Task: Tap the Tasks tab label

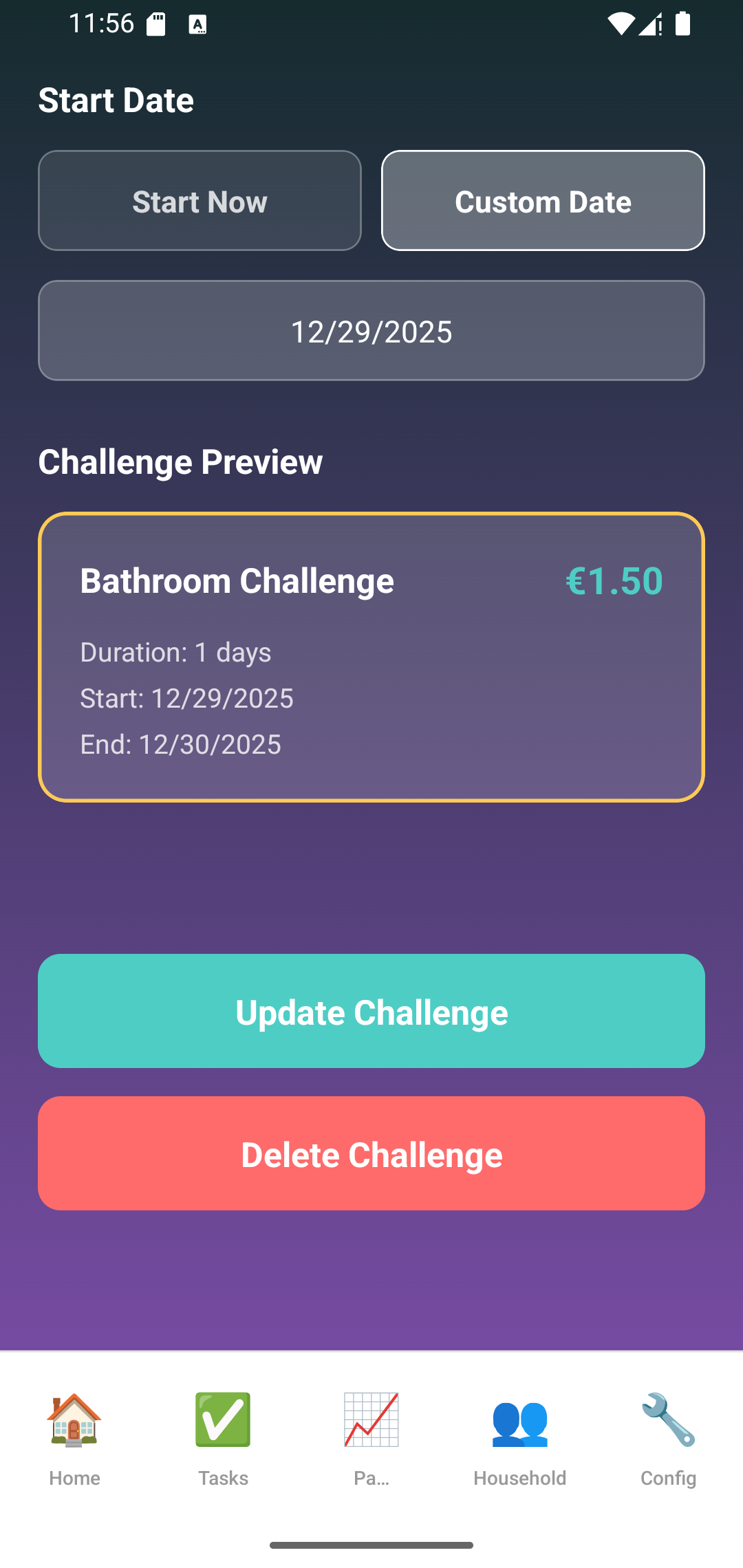Action: pyautogui.click(x=222, y=1477)
